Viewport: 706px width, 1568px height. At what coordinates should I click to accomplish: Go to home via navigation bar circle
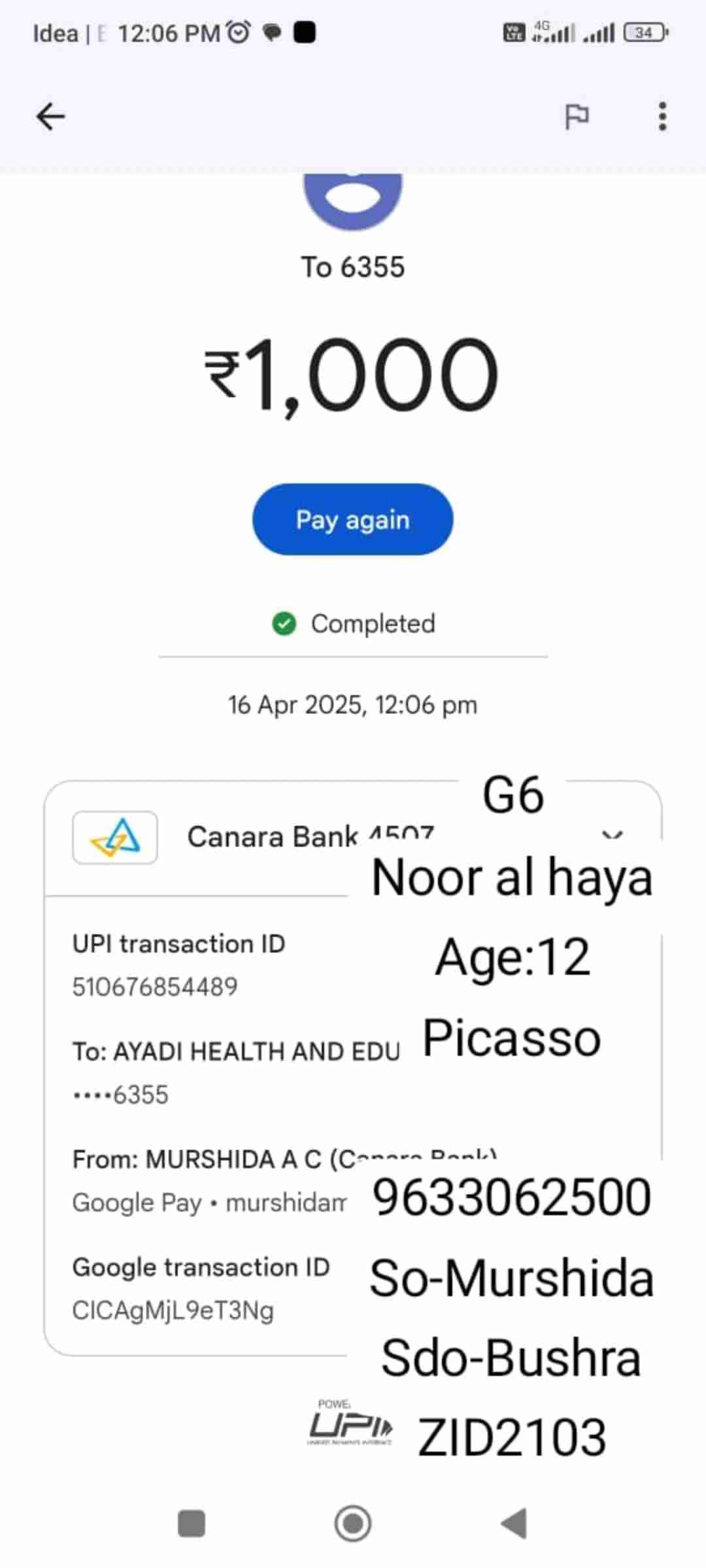[353, 1524]
